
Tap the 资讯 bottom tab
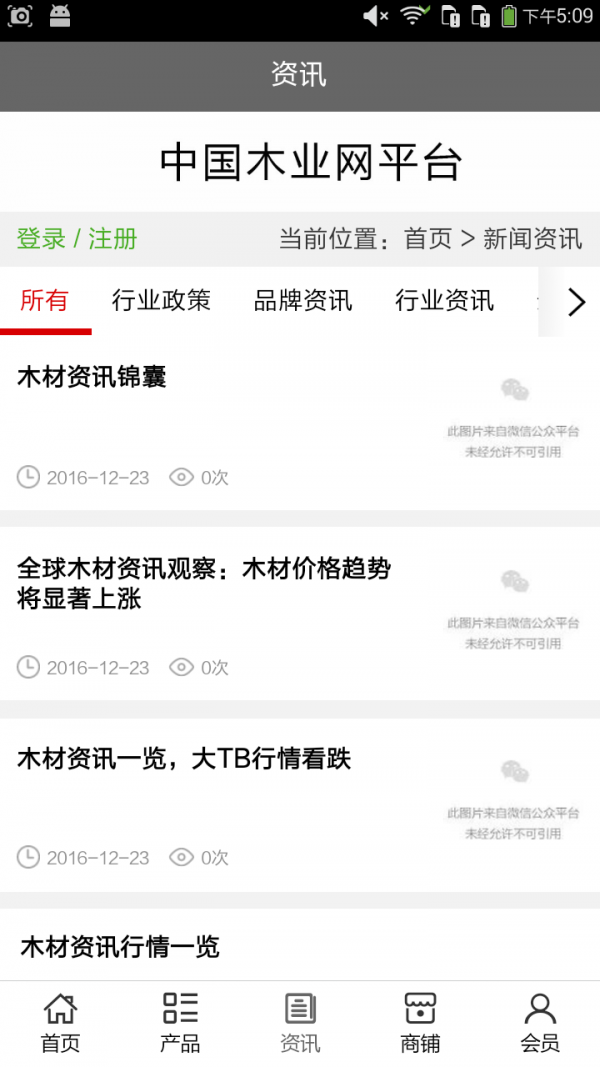click(x=300, y=1023)
